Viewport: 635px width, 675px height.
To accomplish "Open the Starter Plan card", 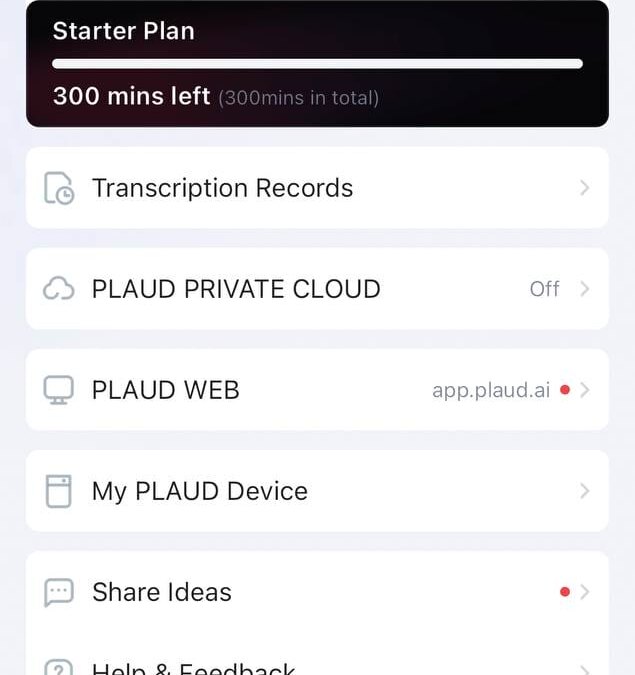I will click(x=317, y=64).
